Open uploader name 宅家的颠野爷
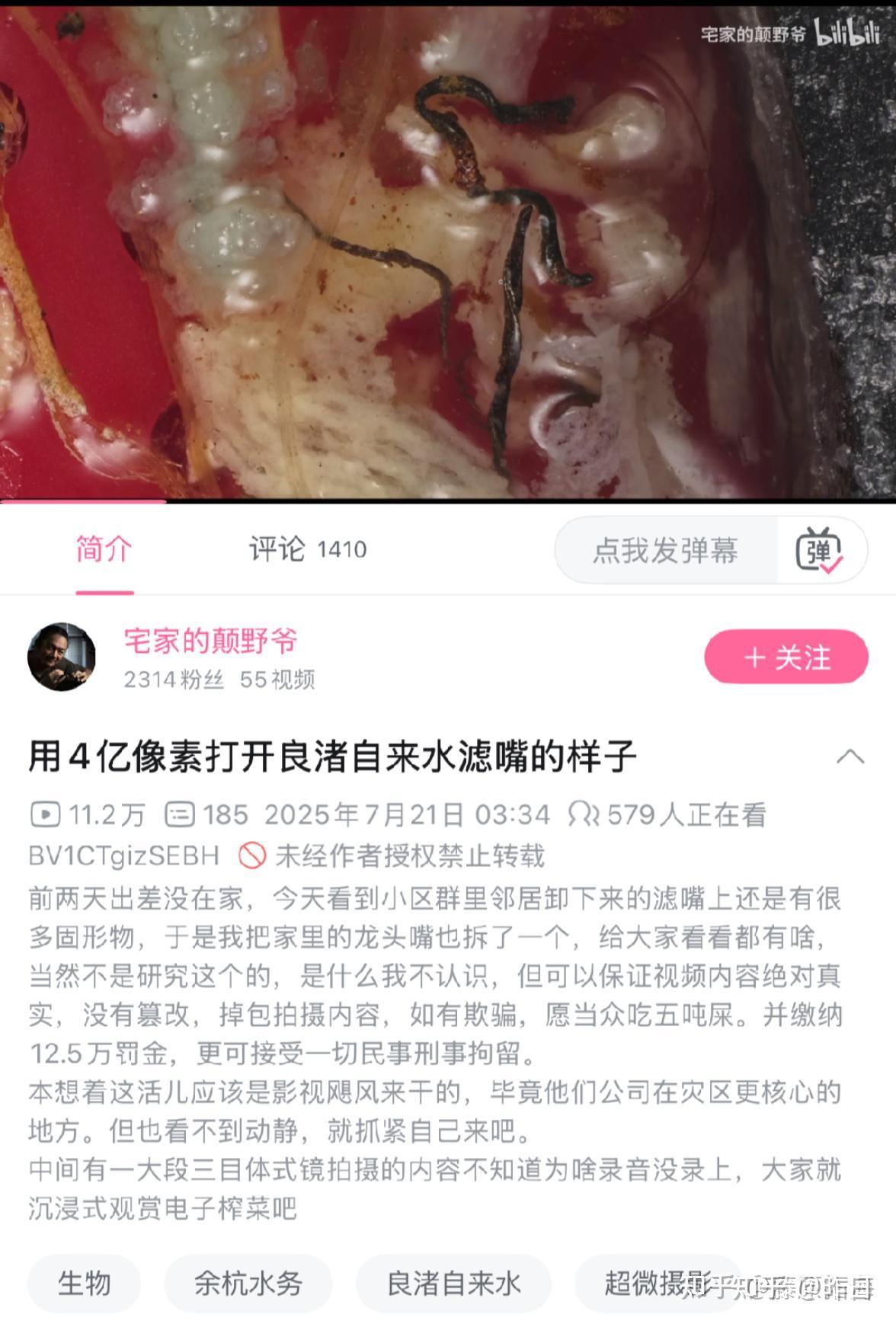 [210, 641]
